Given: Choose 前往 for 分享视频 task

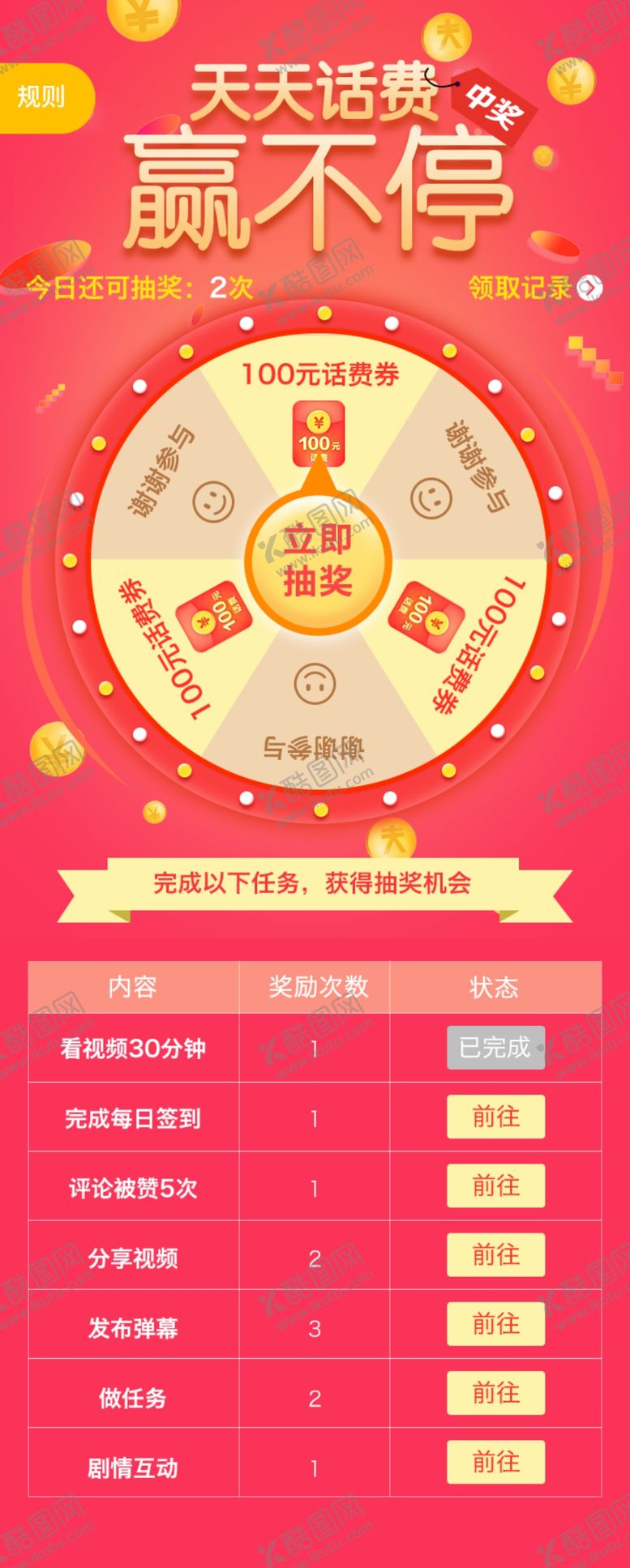Looking at the screenshot, I should point(495,1255).
